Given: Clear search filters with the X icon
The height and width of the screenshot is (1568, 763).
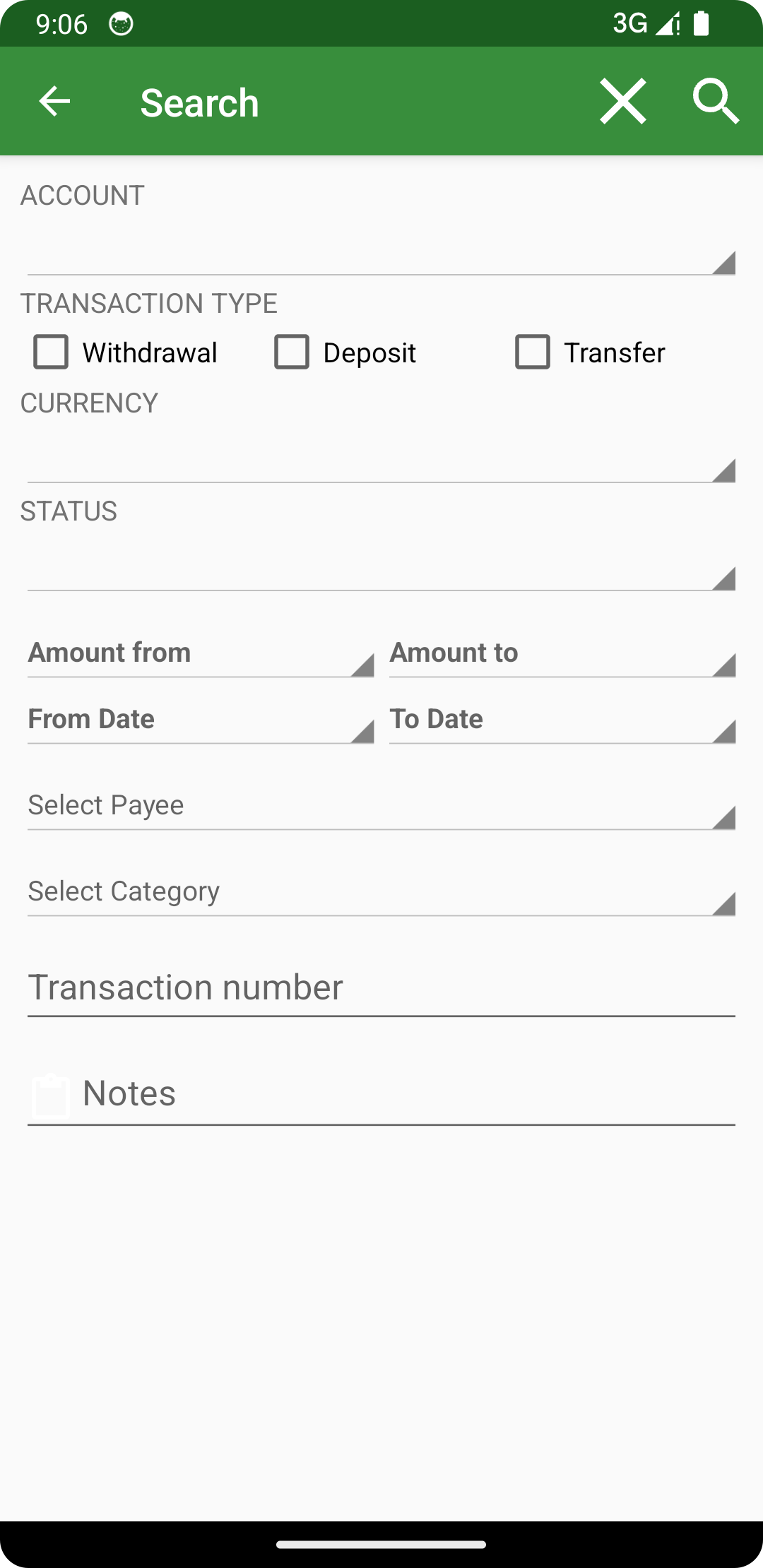Looking at the screenshot, I should (x=622, y=102).
